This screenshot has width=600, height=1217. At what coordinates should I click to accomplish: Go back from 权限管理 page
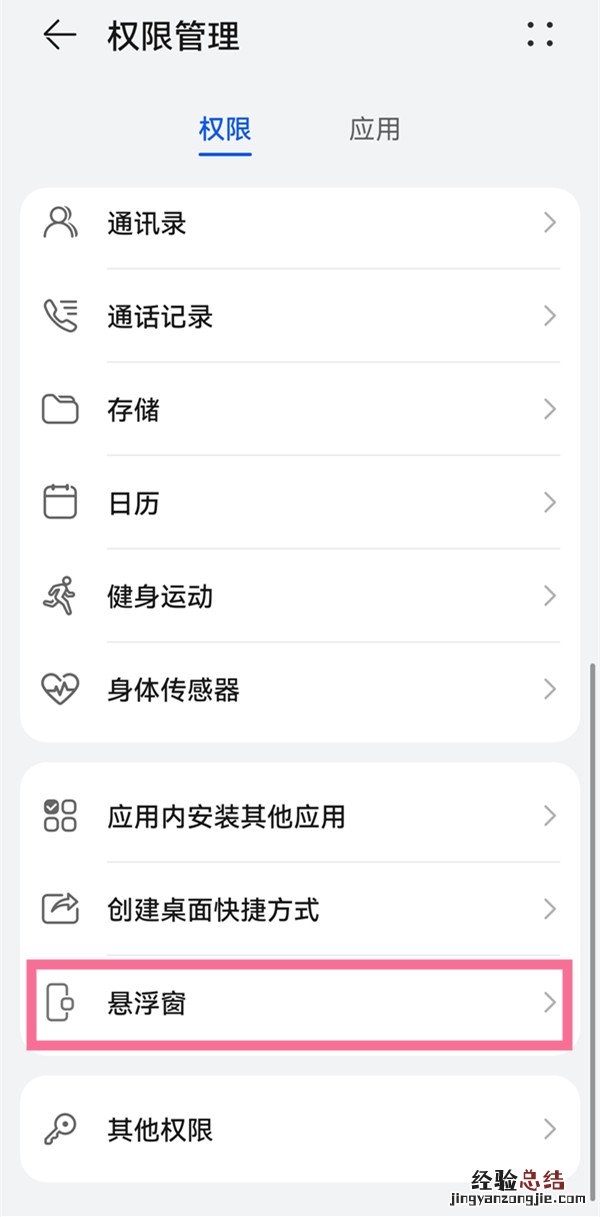point(59,36)
